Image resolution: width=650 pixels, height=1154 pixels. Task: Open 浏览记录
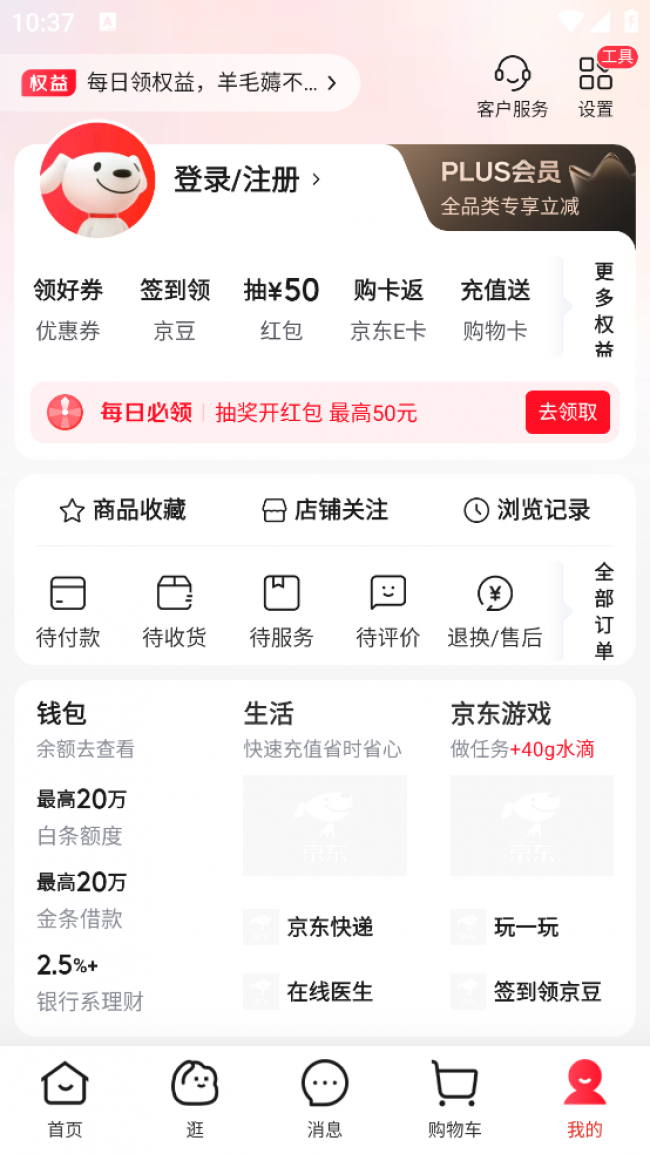[527, 510]
